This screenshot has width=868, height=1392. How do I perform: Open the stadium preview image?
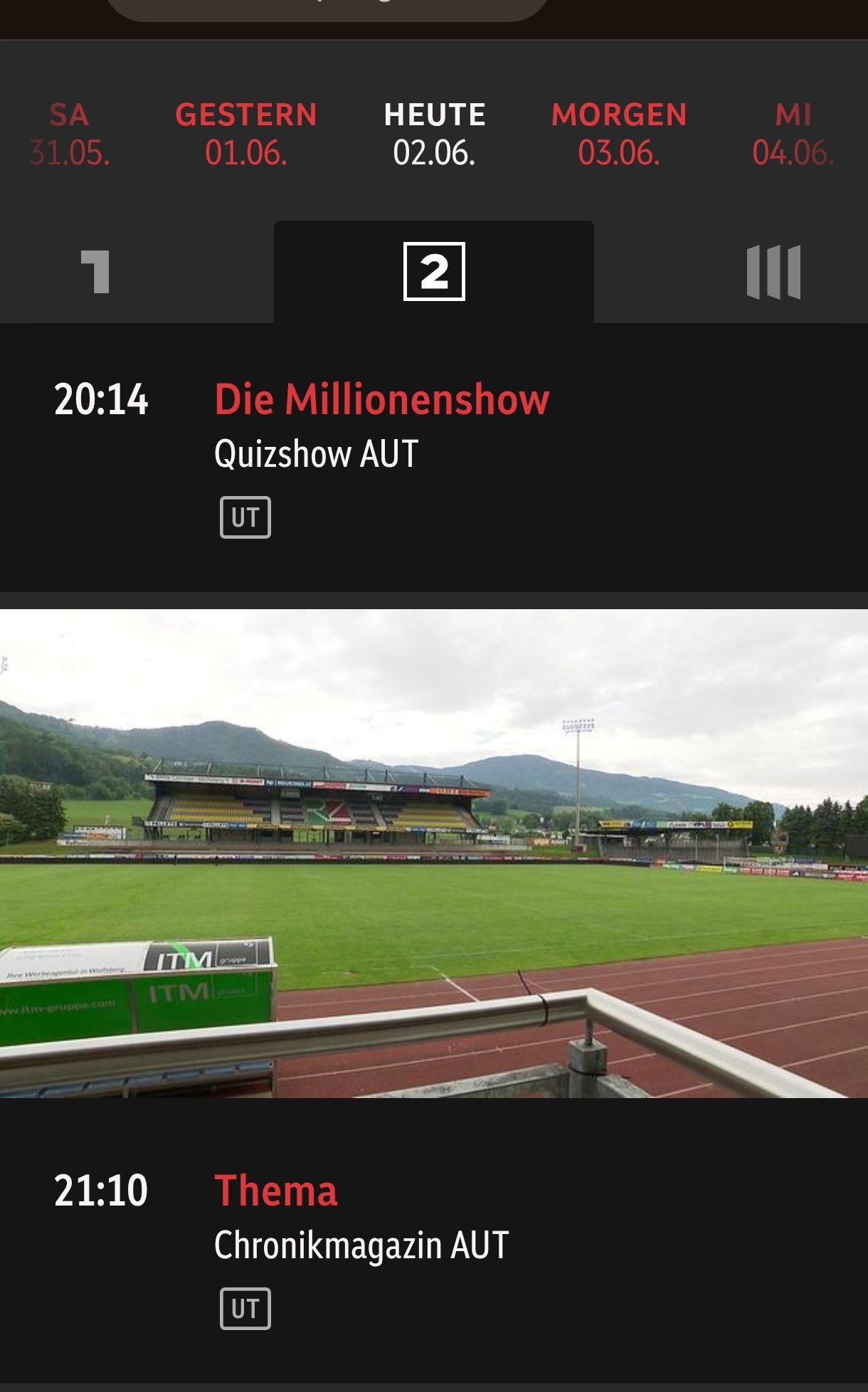pyautogui.click(x=434, y=853)
